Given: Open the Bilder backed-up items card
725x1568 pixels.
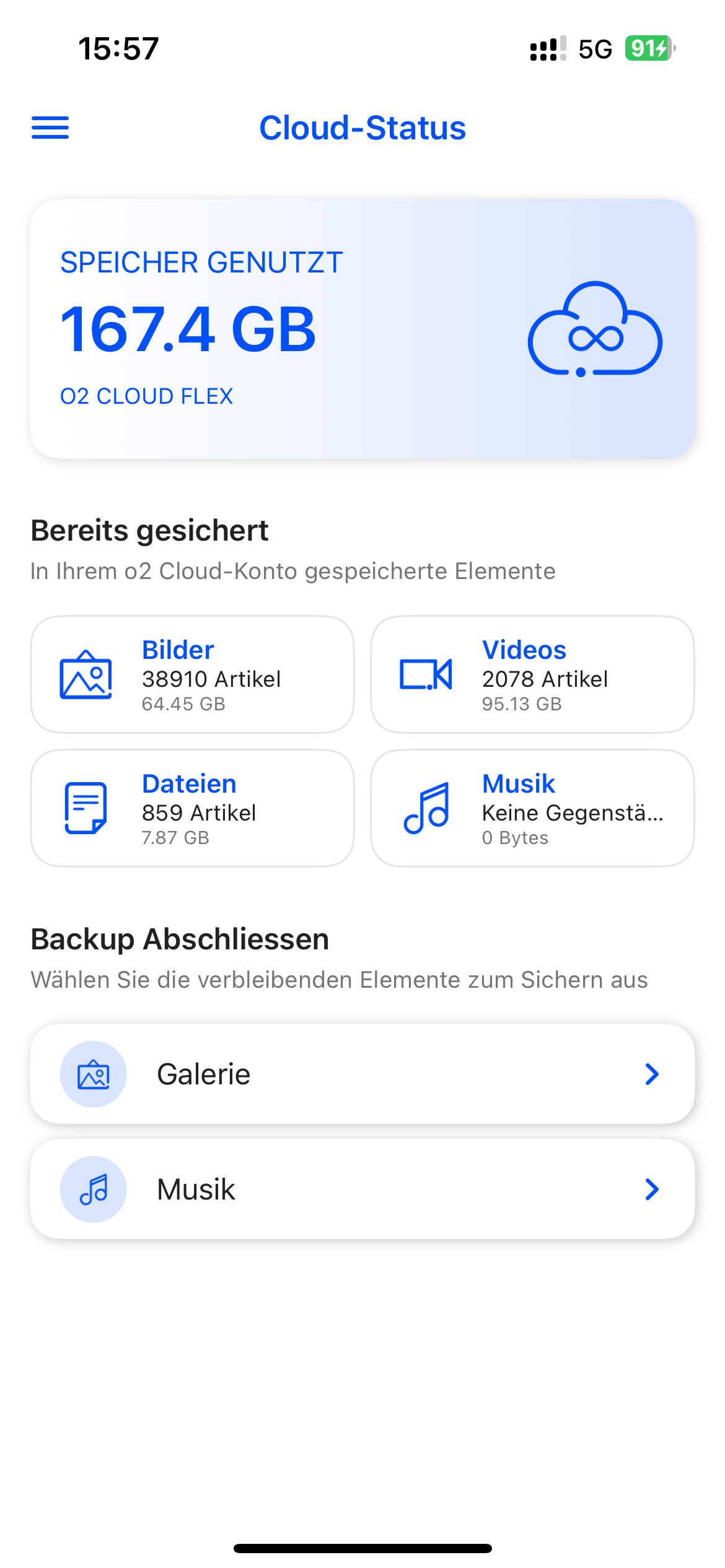Looking at the screenshot, I should click(x=193, y=674).
